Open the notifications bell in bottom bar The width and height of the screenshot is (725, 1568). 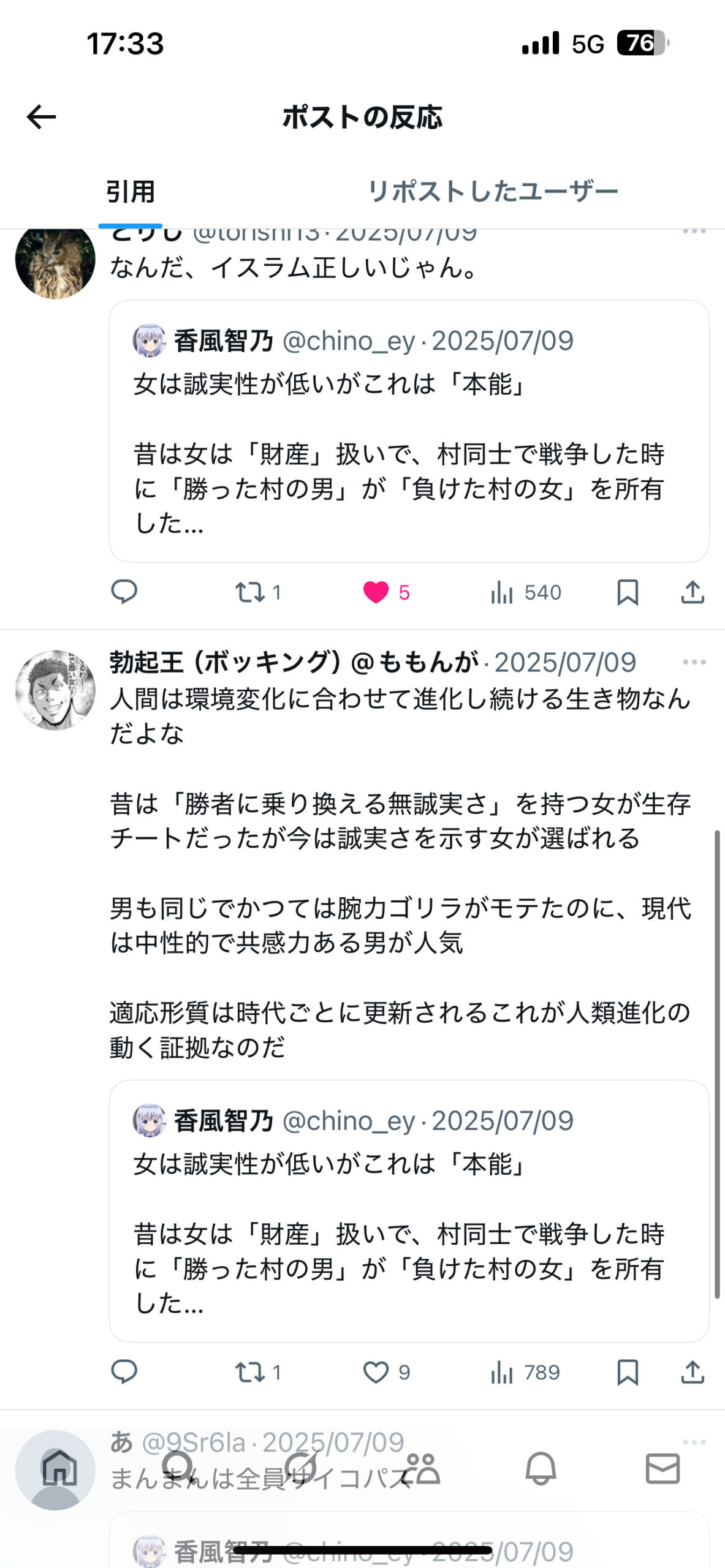coord(541,1469)
